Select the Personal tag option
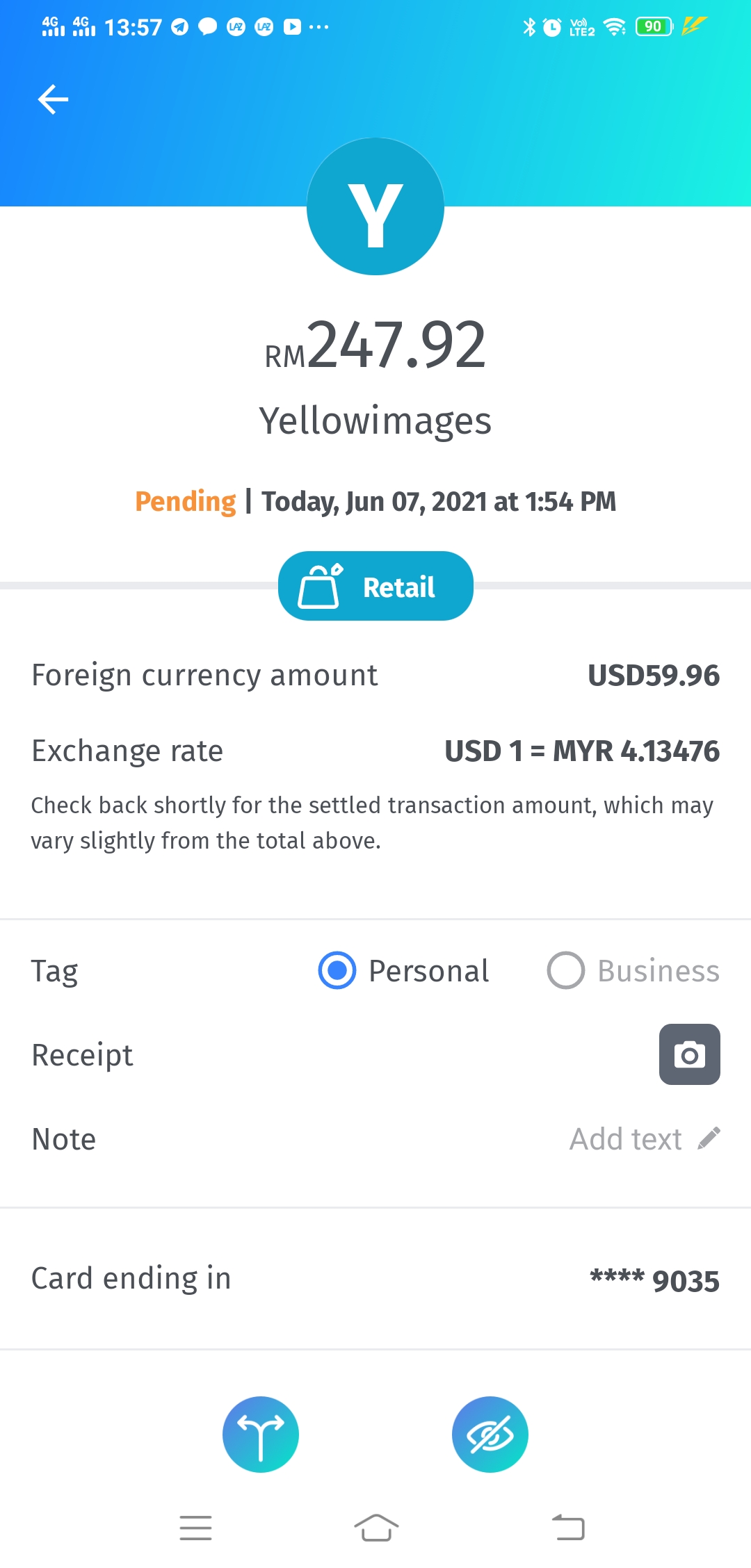The height and width of the screenshot is (1568, 751). point(403,971)
